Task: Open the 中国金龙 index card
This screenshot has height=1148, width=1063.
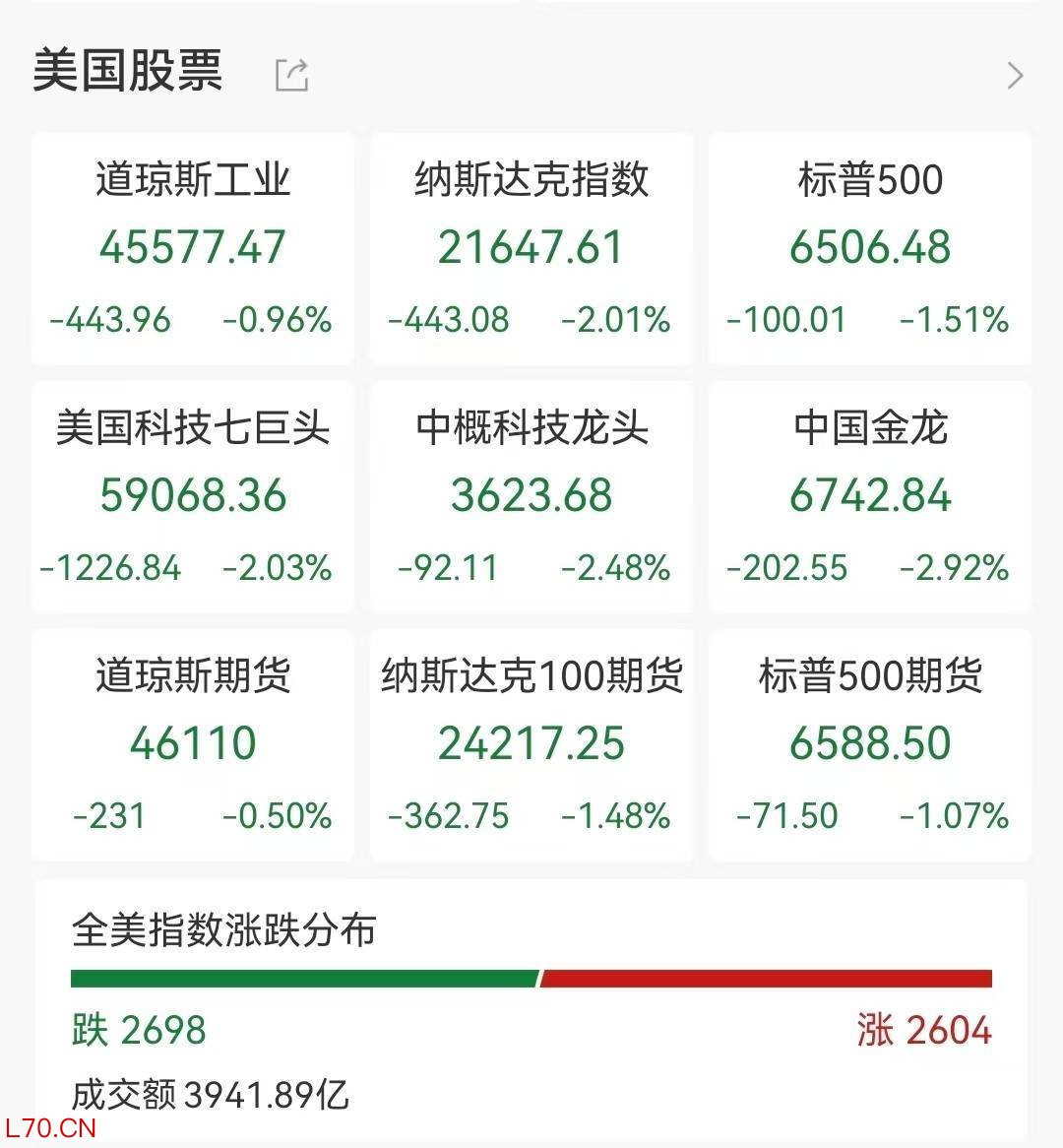Action: (870, 497)
